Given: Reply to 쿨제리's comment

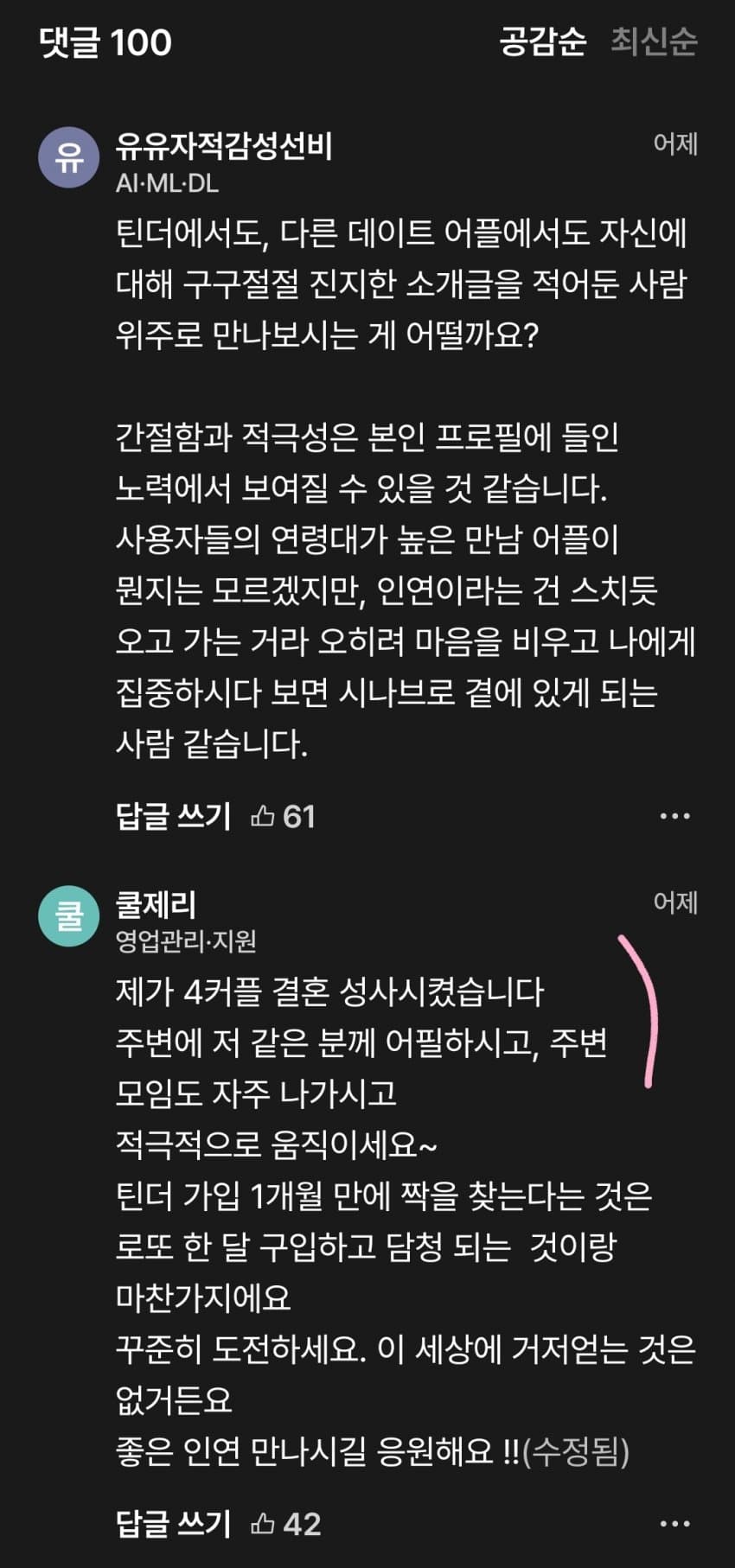Looking at the screenshot, I should coord(173,1523).
